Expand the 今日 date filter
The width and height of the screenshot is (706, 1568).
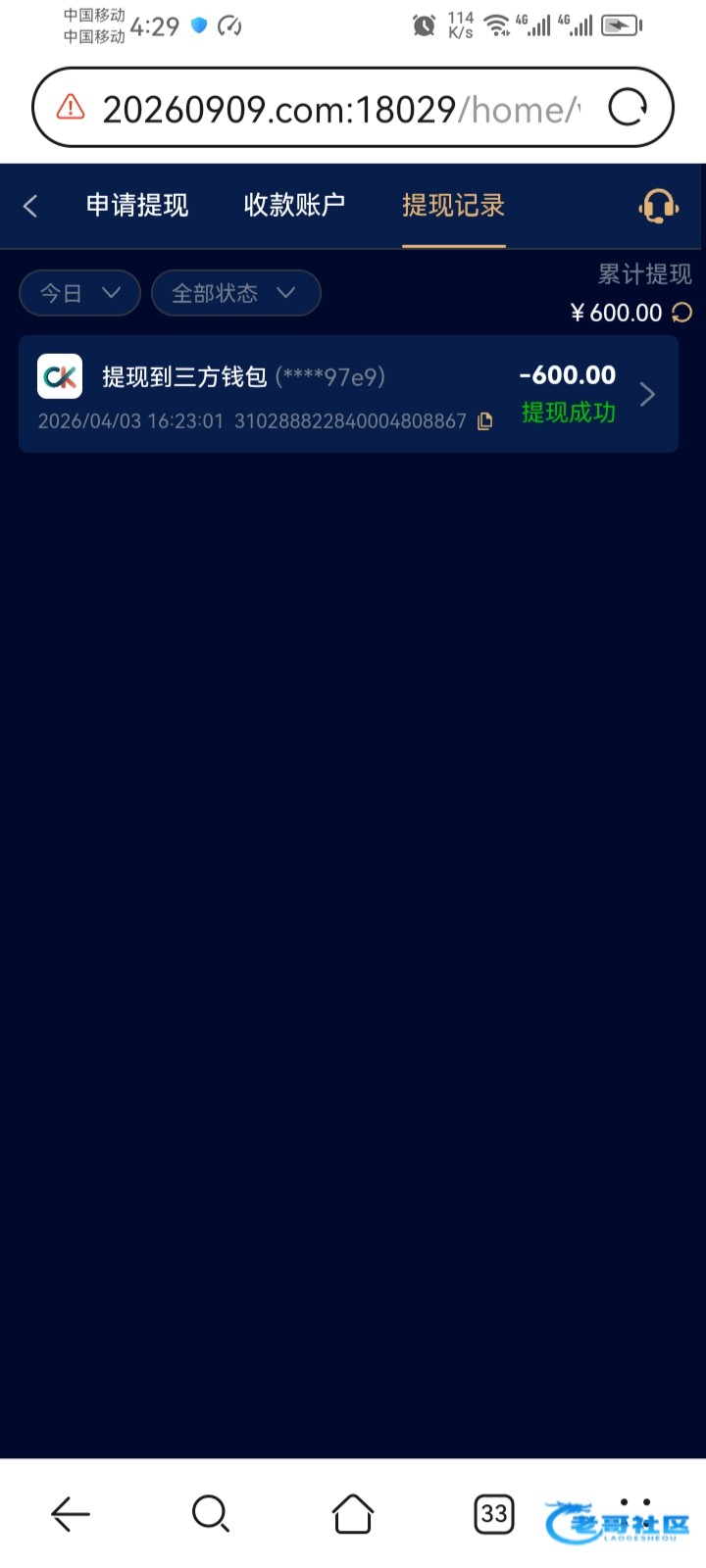79,293
